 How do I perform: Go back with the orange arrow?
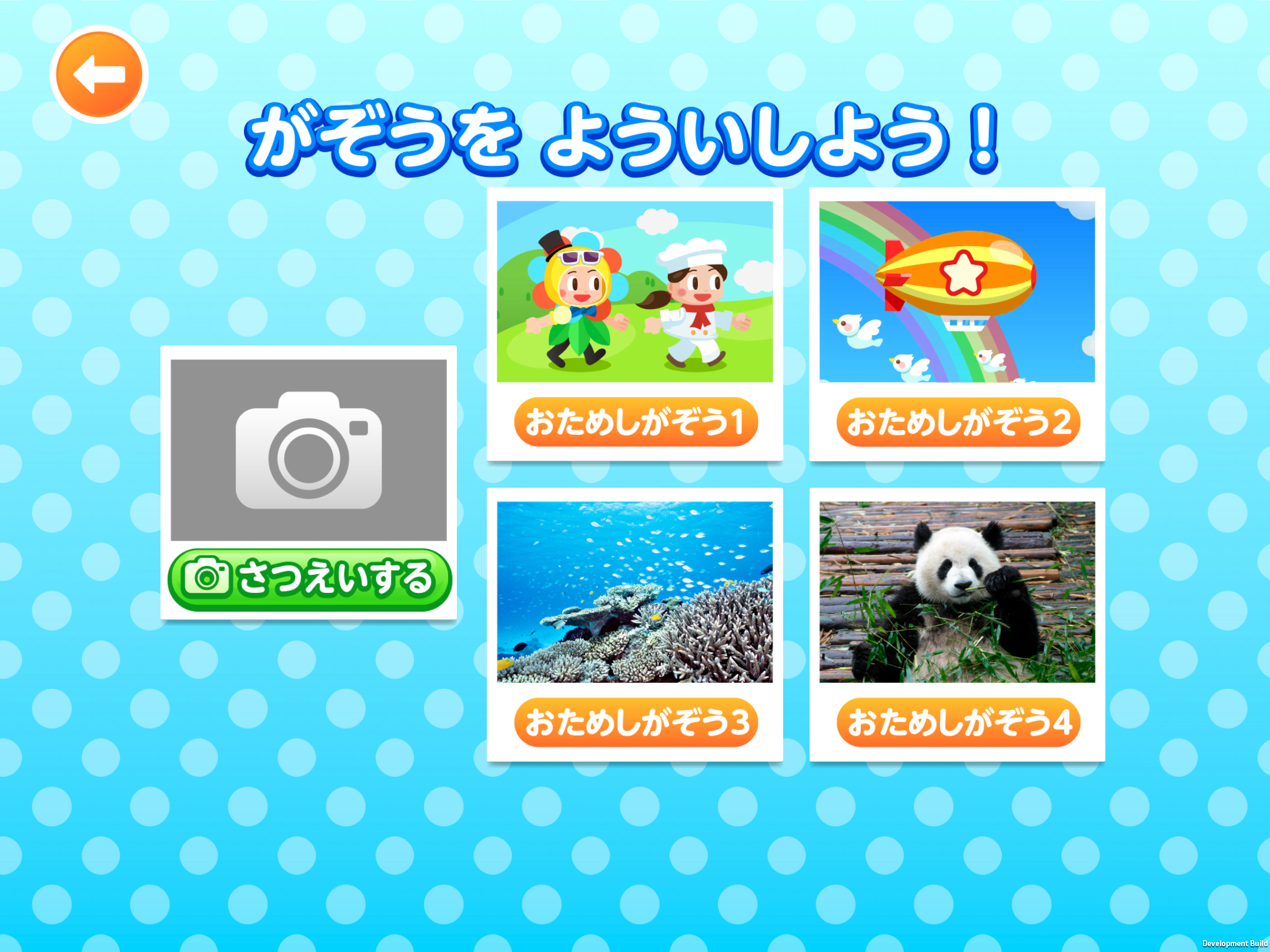(x=99, y=75)
